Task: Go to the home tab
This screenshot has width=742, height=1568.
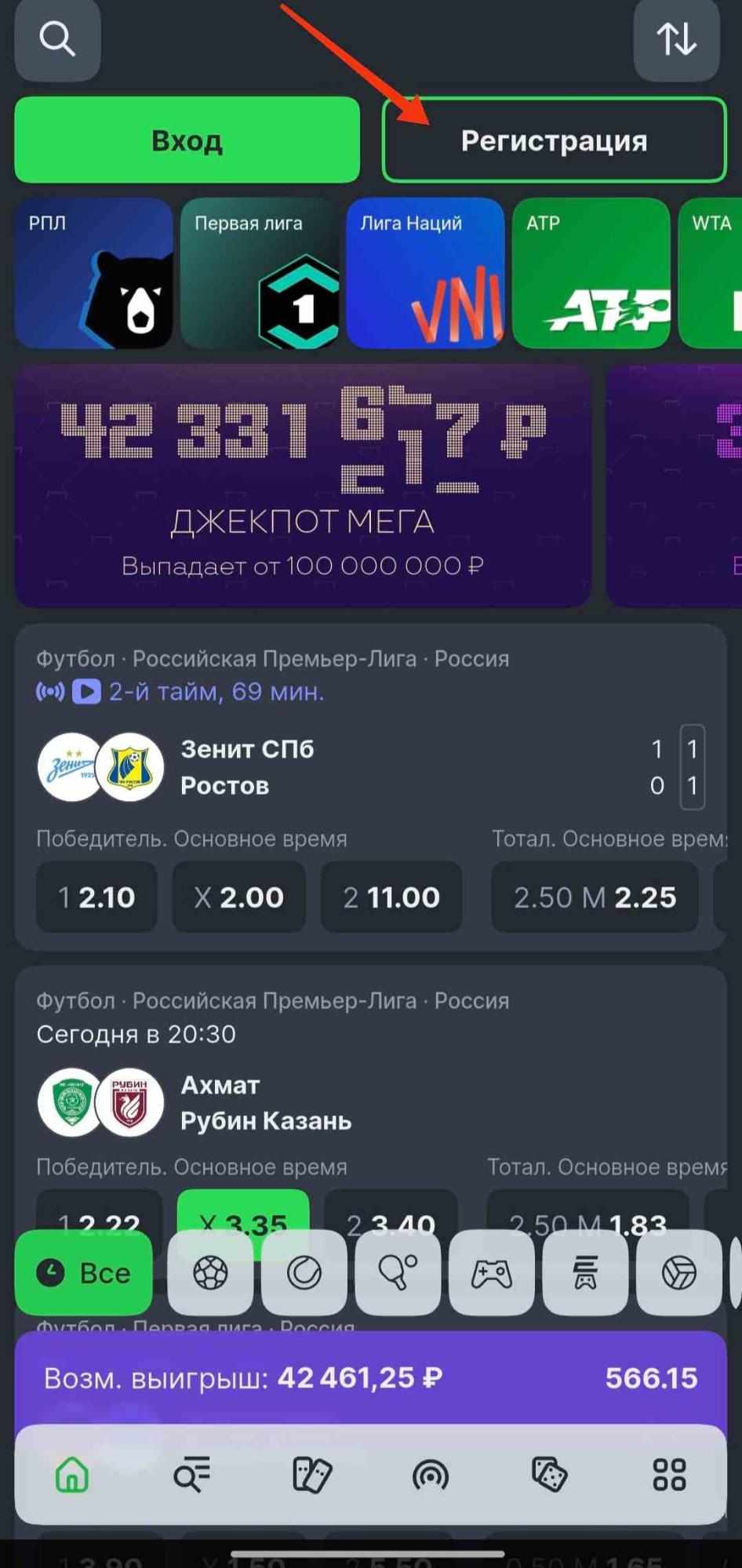Action: [x=72, y=1475]
